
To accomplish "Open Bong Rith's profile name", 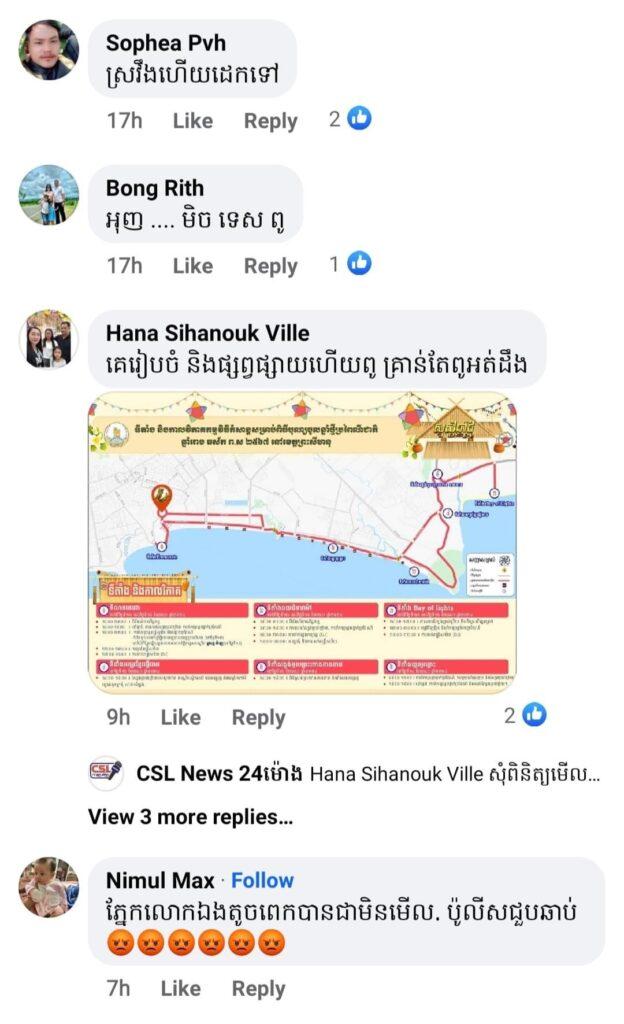I will (154, 188).
